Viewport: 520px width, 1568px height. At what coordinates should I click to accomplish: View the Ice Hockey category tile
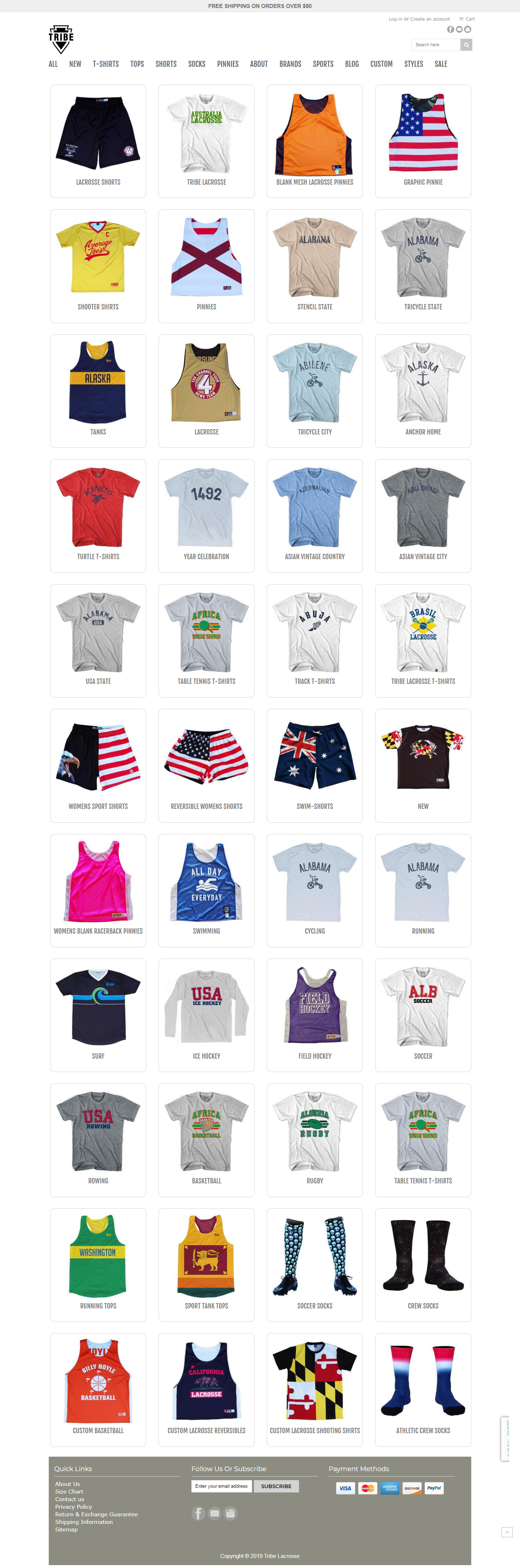[206, 1014]
